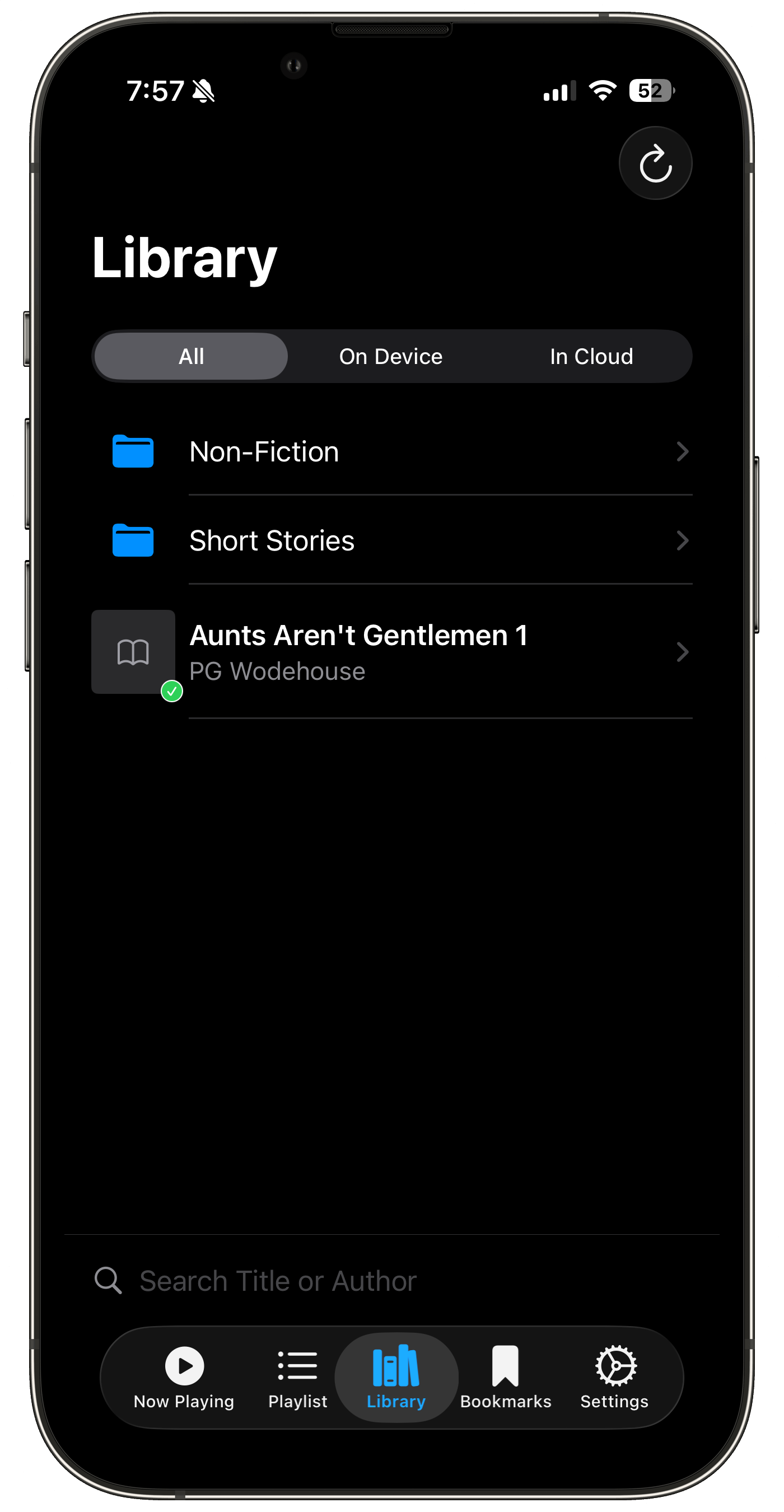The height and width of the screenshot is (1512, 784).
Task: Open the Short Stories folder
Action: (x=391, y=540)
